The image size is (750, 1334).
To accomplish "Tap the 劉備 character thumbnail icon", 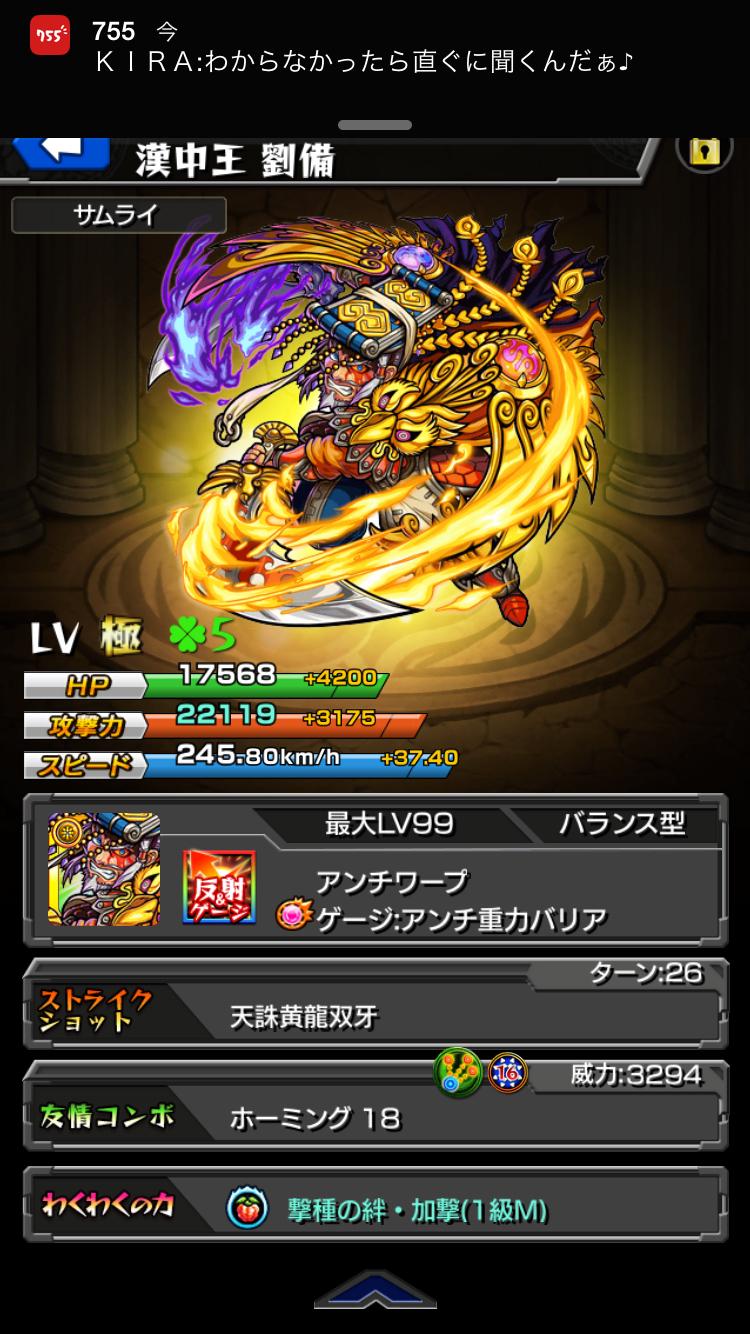I will [x=104, y=868].
